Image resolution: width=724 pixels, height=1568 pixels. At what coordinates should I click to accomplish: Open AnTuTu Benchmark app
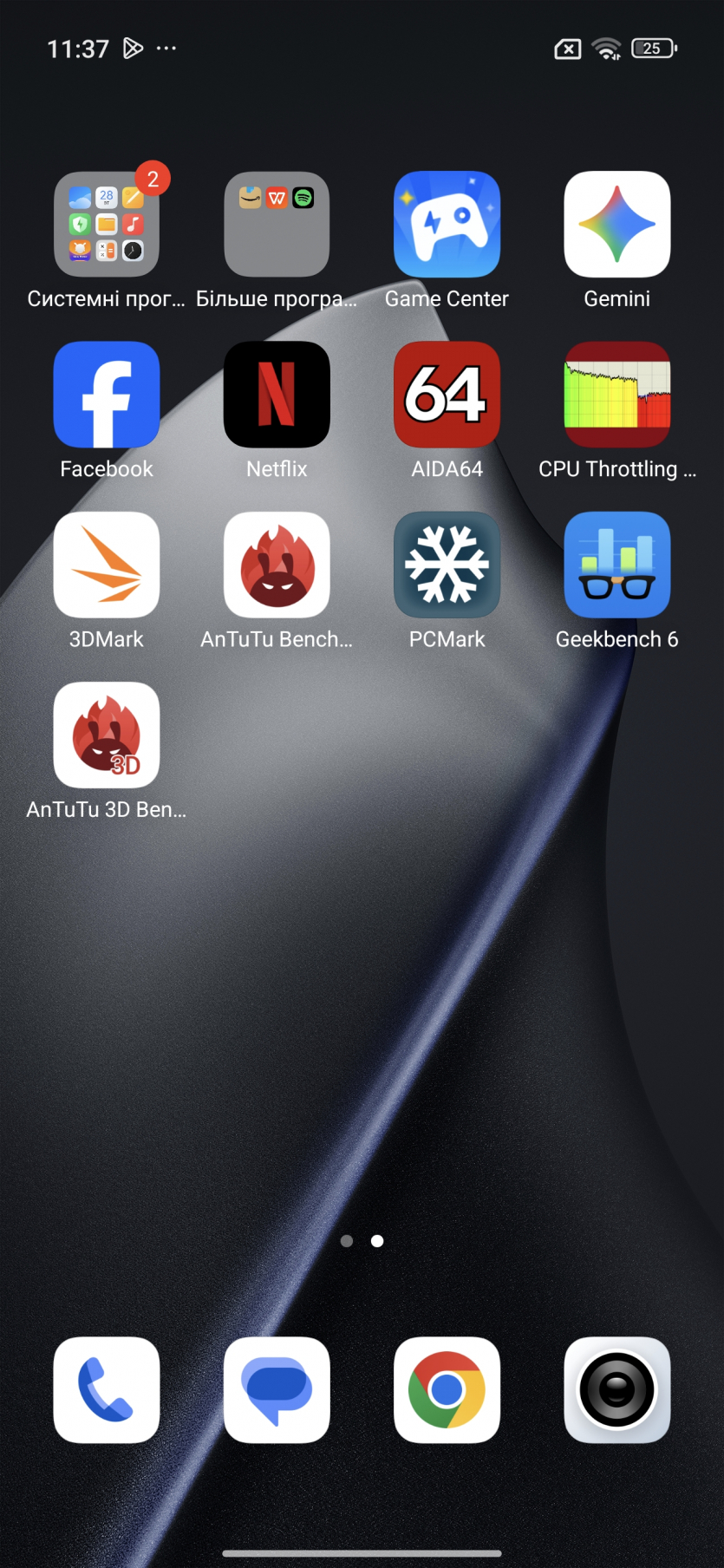point(277,565)
